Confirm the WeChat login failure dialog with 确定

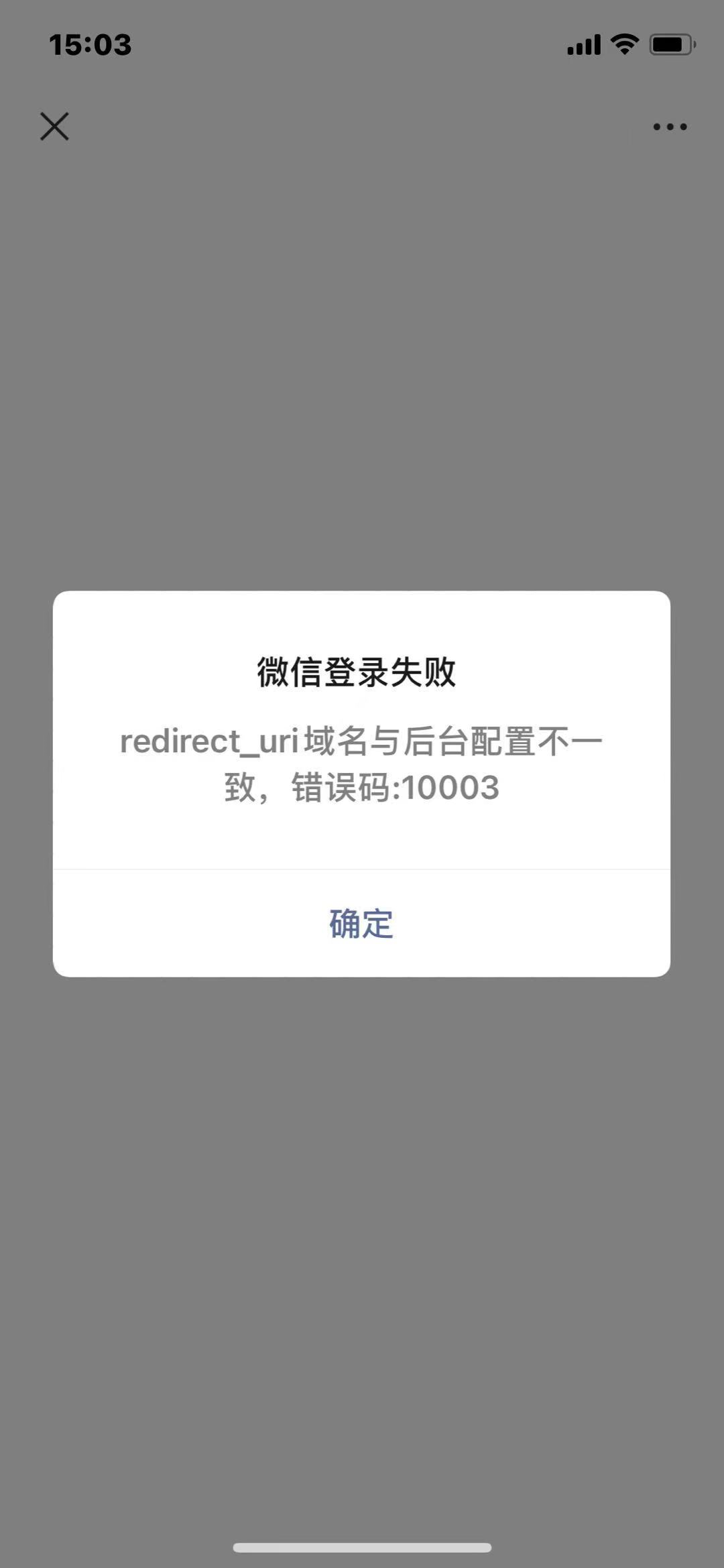(361, 923)
